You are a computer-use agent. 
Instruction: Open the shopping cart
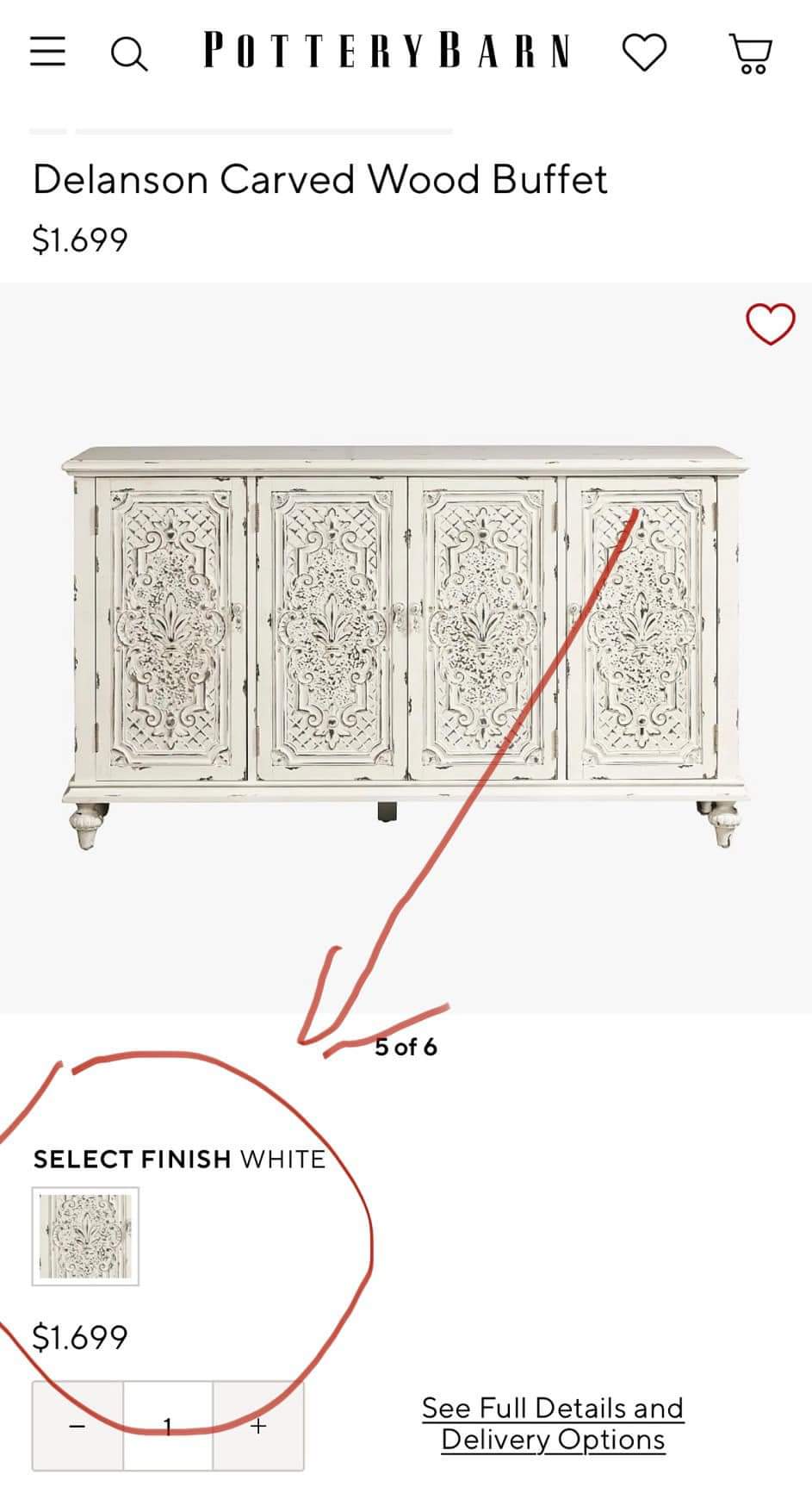(x=751, y=54)
